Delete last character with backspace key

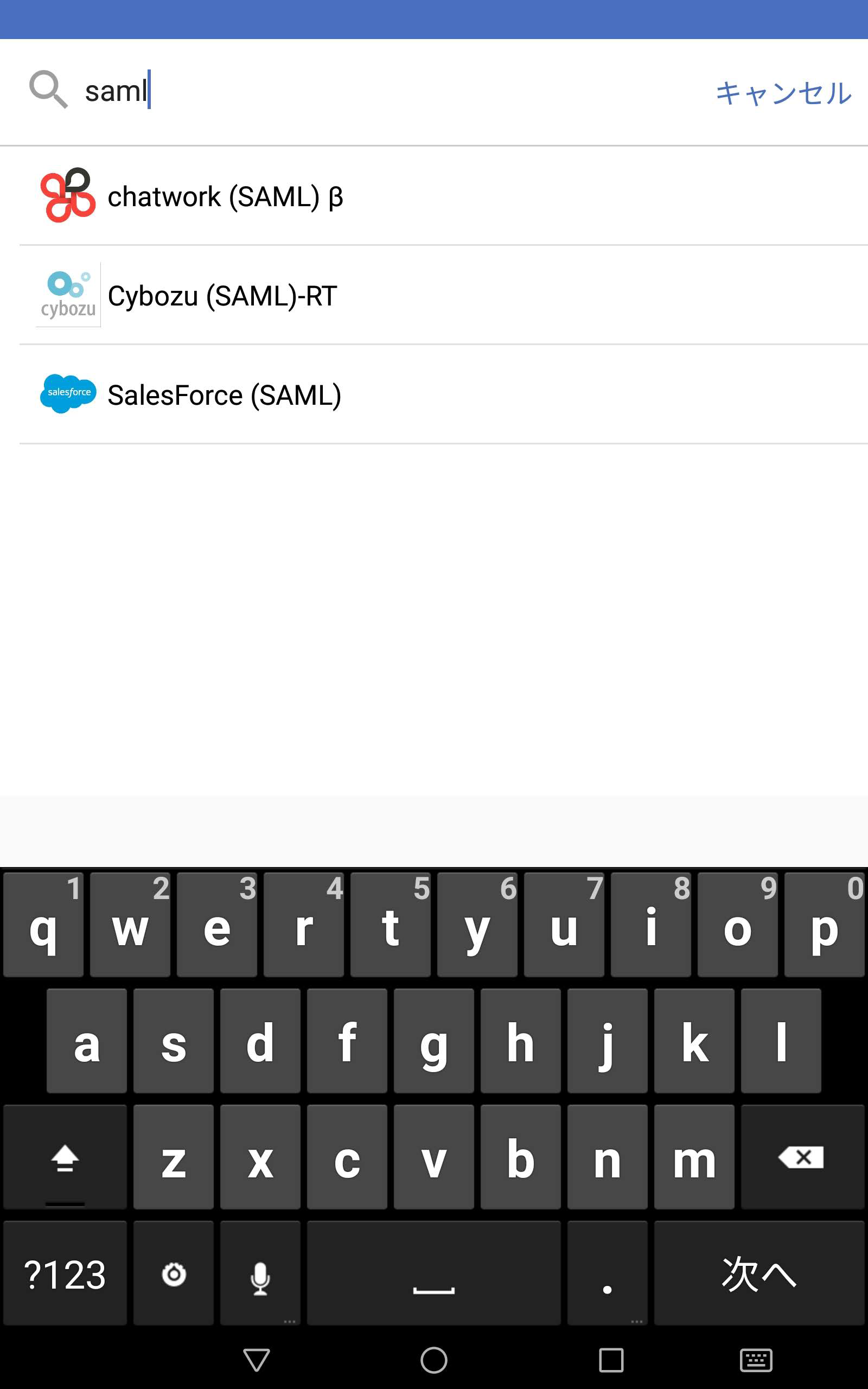coord(801,1157)
